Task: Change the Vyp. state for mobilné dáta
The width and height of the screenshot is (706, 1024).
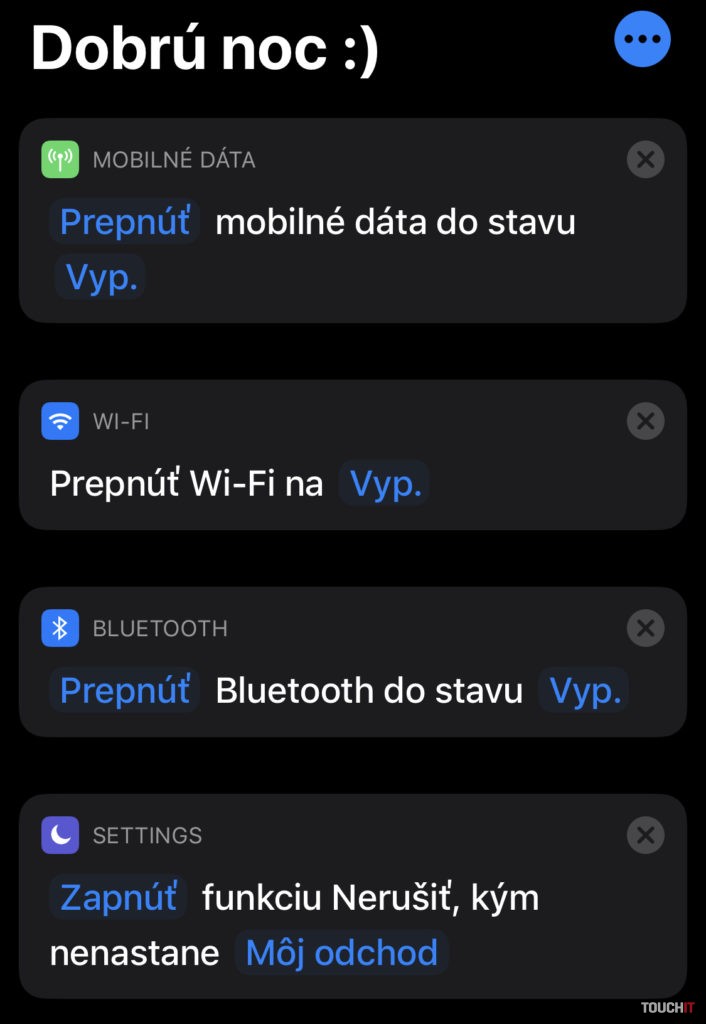Action: pos(99,276)
